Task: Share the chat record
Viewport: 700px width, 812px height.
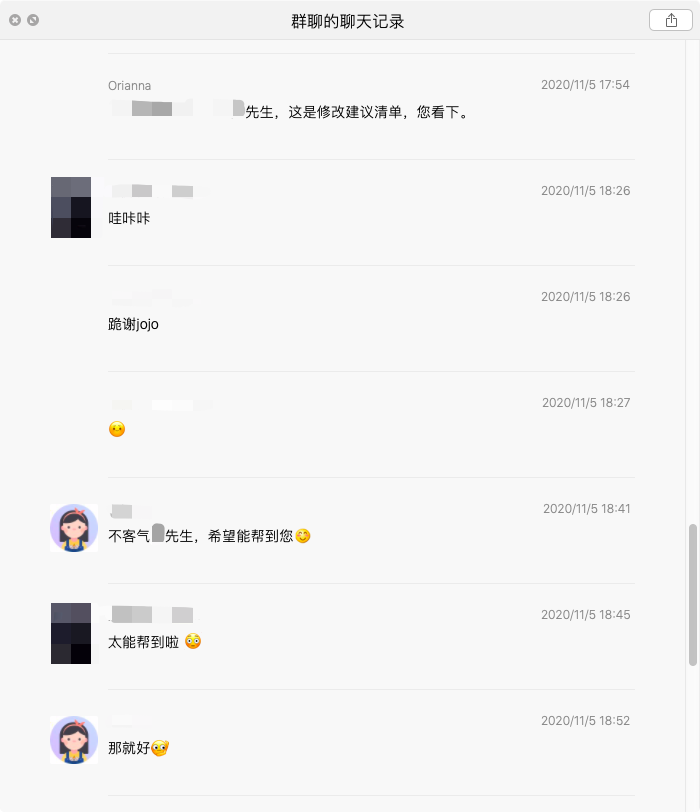Action: click(664, 20)
